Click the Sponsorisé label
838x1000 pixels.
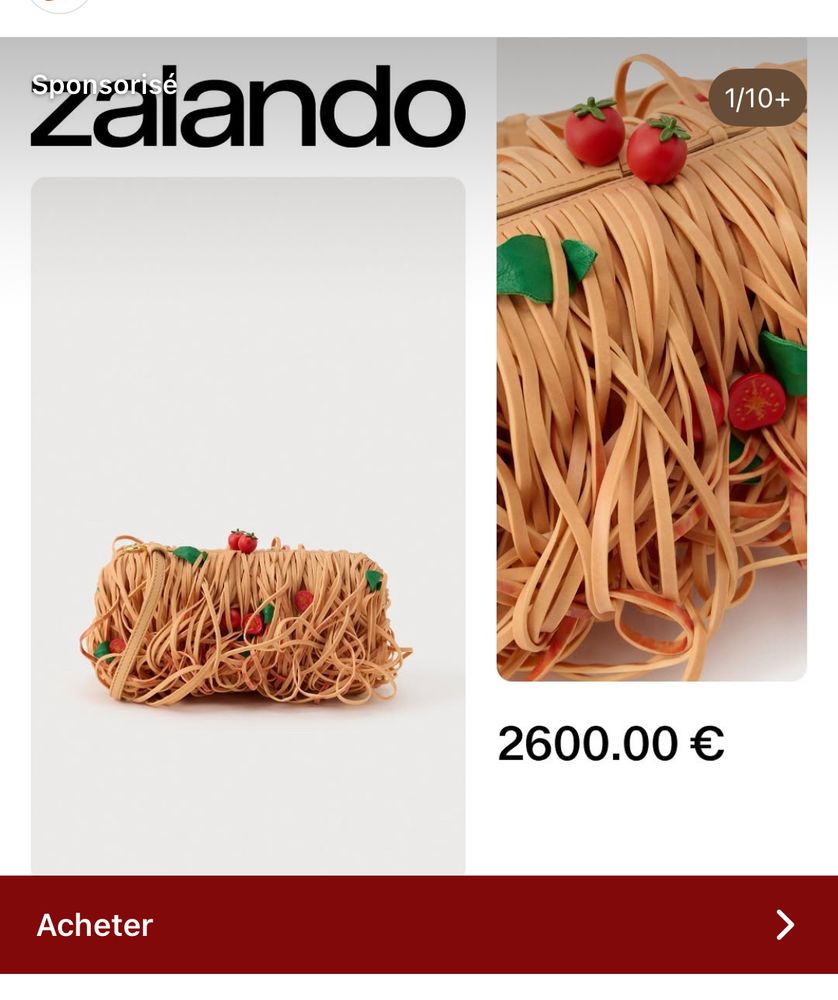[x=105, y=86]
